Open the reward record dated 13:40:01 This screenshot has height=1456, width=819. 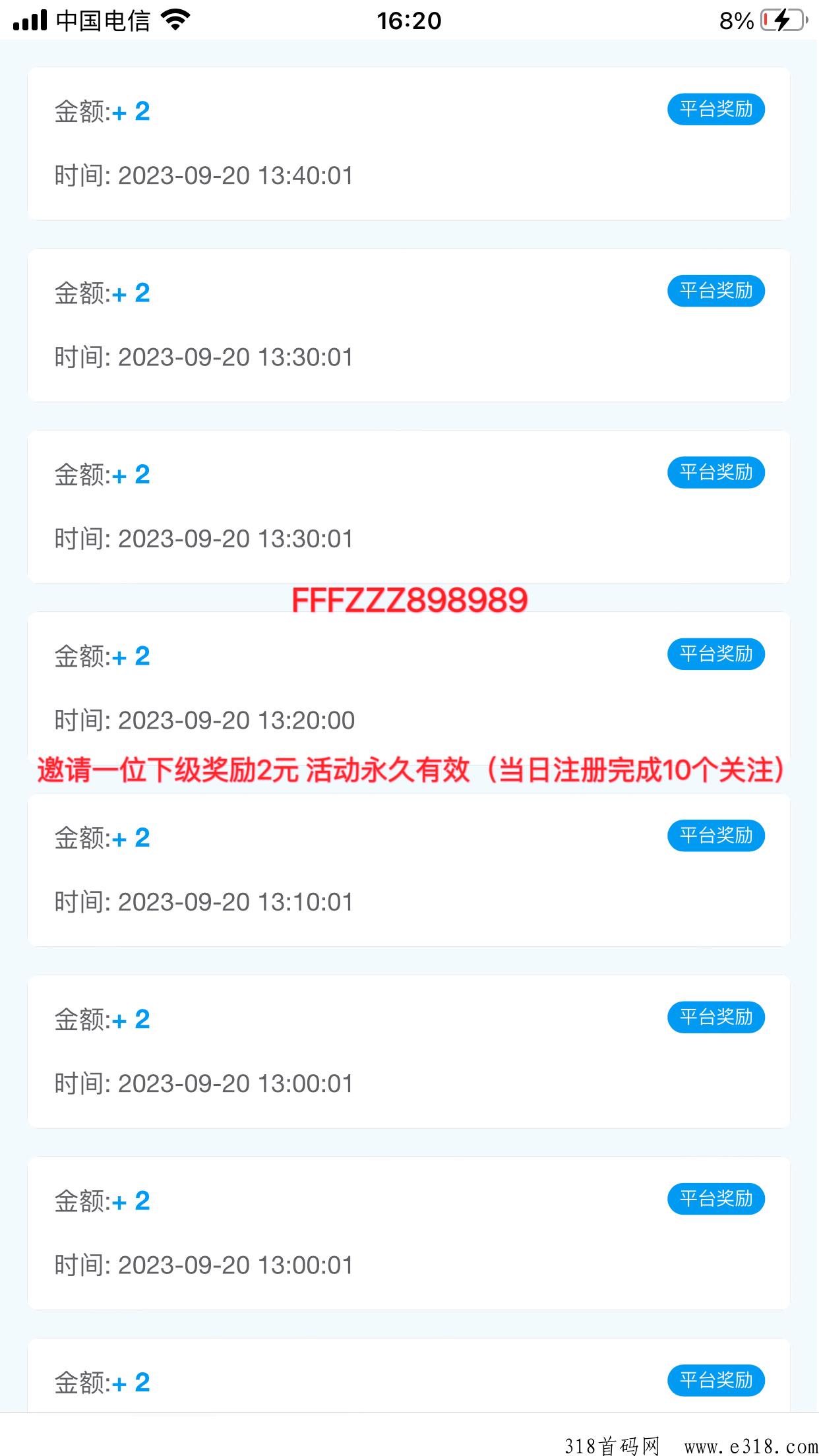(x=409, y=144)
